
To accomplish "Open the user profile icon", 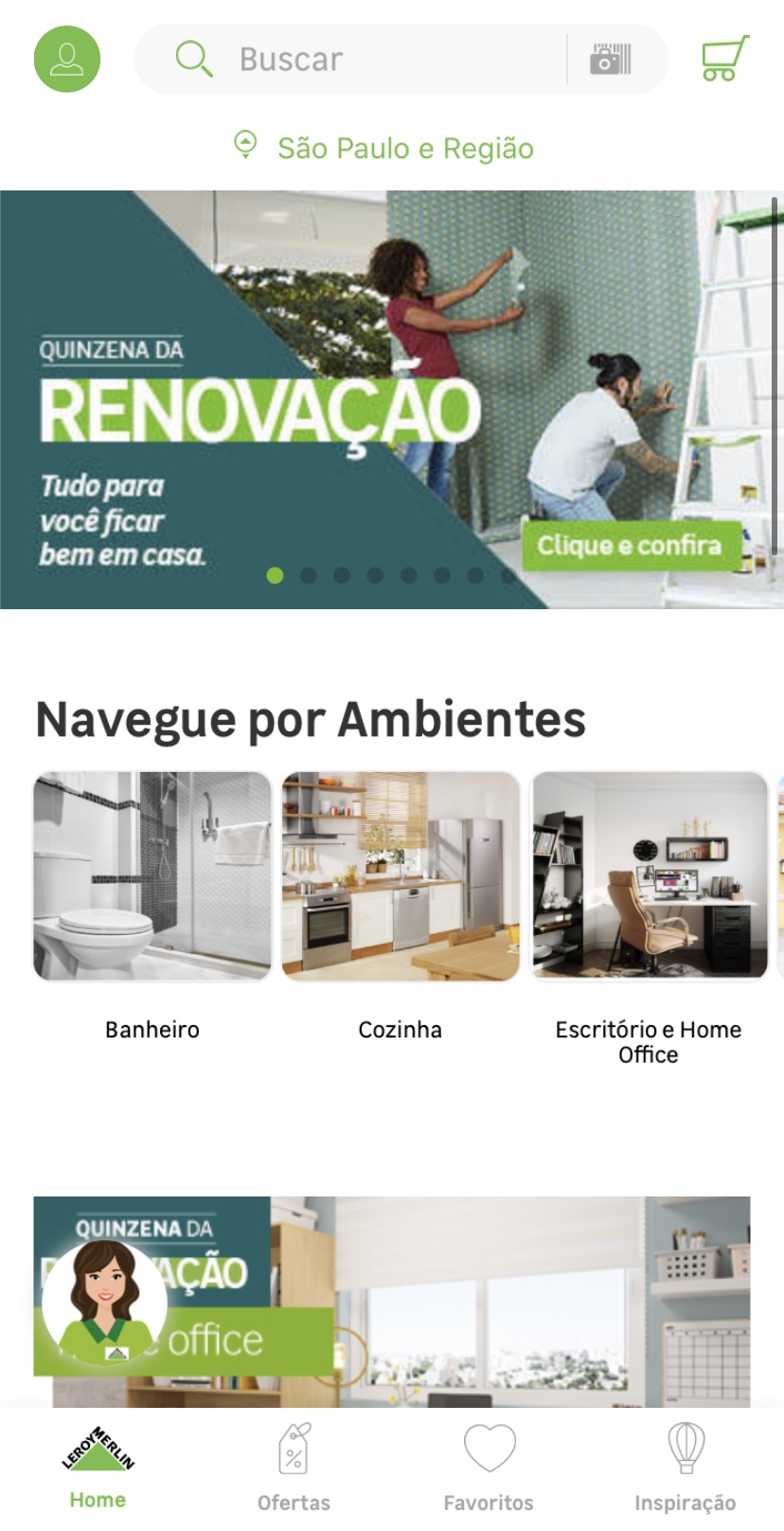I will click(67, 59).
